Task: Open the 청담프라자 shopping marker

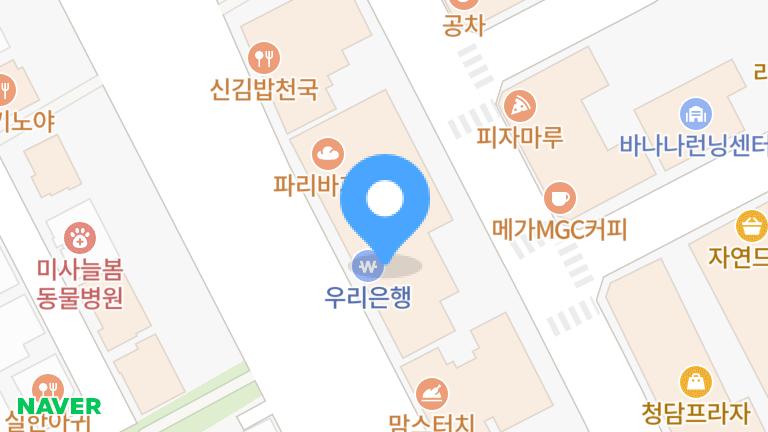Action: pyautogui.click(x=695, y=381)
